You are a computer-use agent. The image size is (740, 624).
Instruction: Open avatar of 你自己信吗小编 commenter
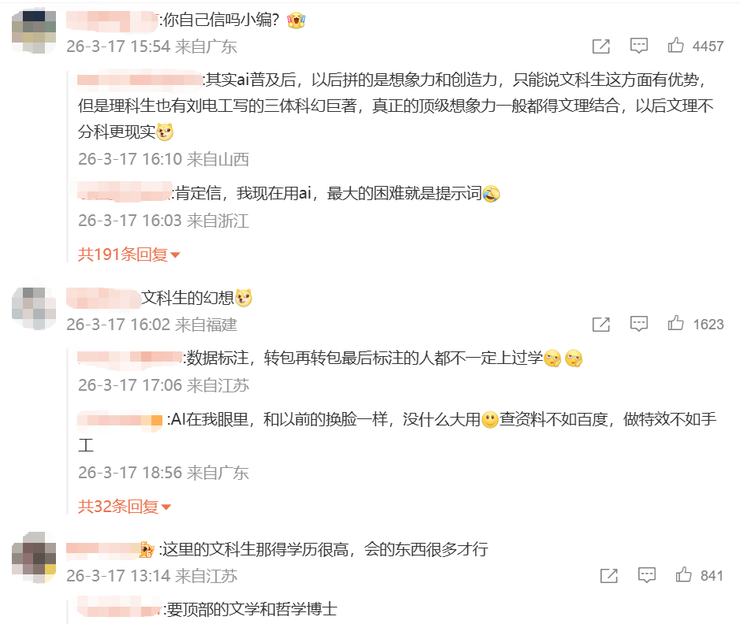(x=33, y=29)
